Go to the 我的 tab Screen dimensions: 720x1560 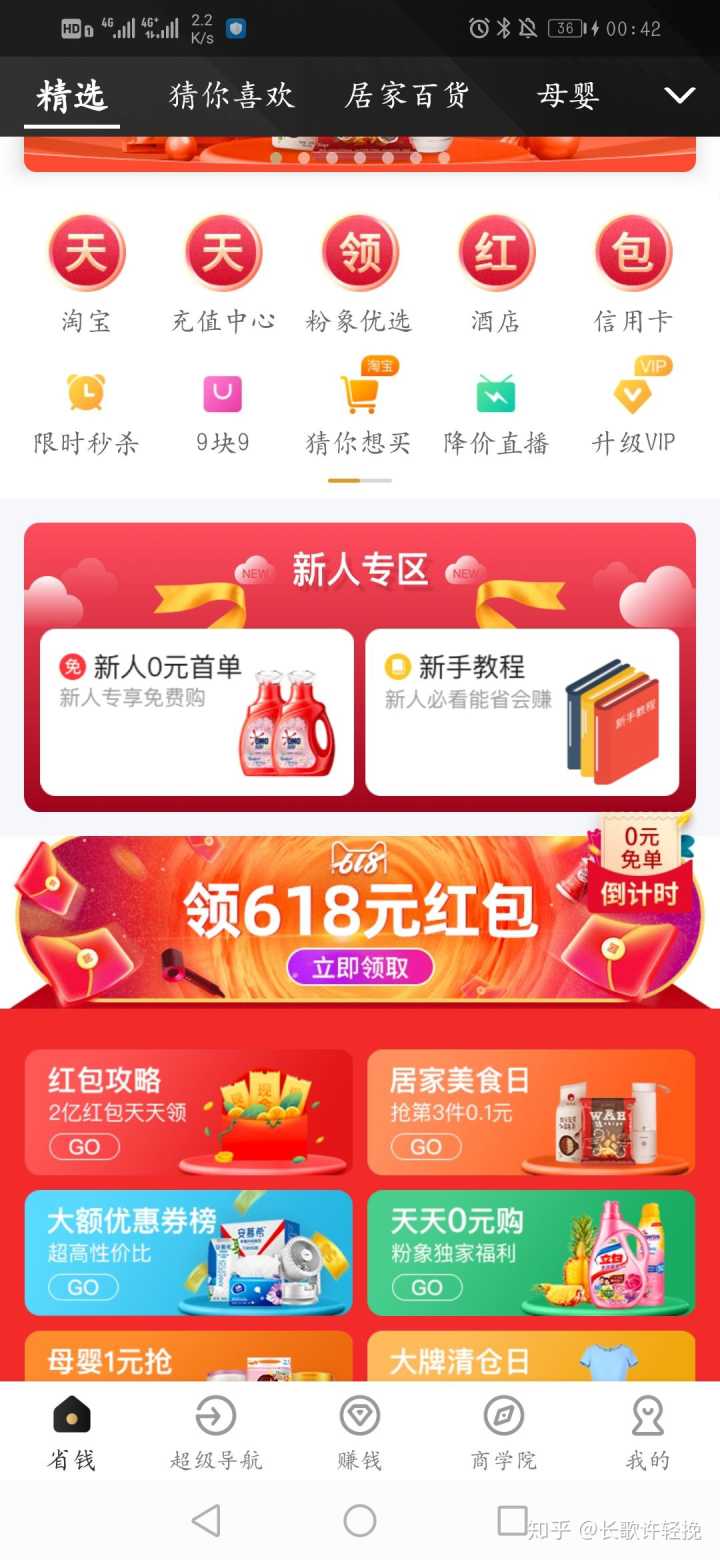(x=647, y=1434)
